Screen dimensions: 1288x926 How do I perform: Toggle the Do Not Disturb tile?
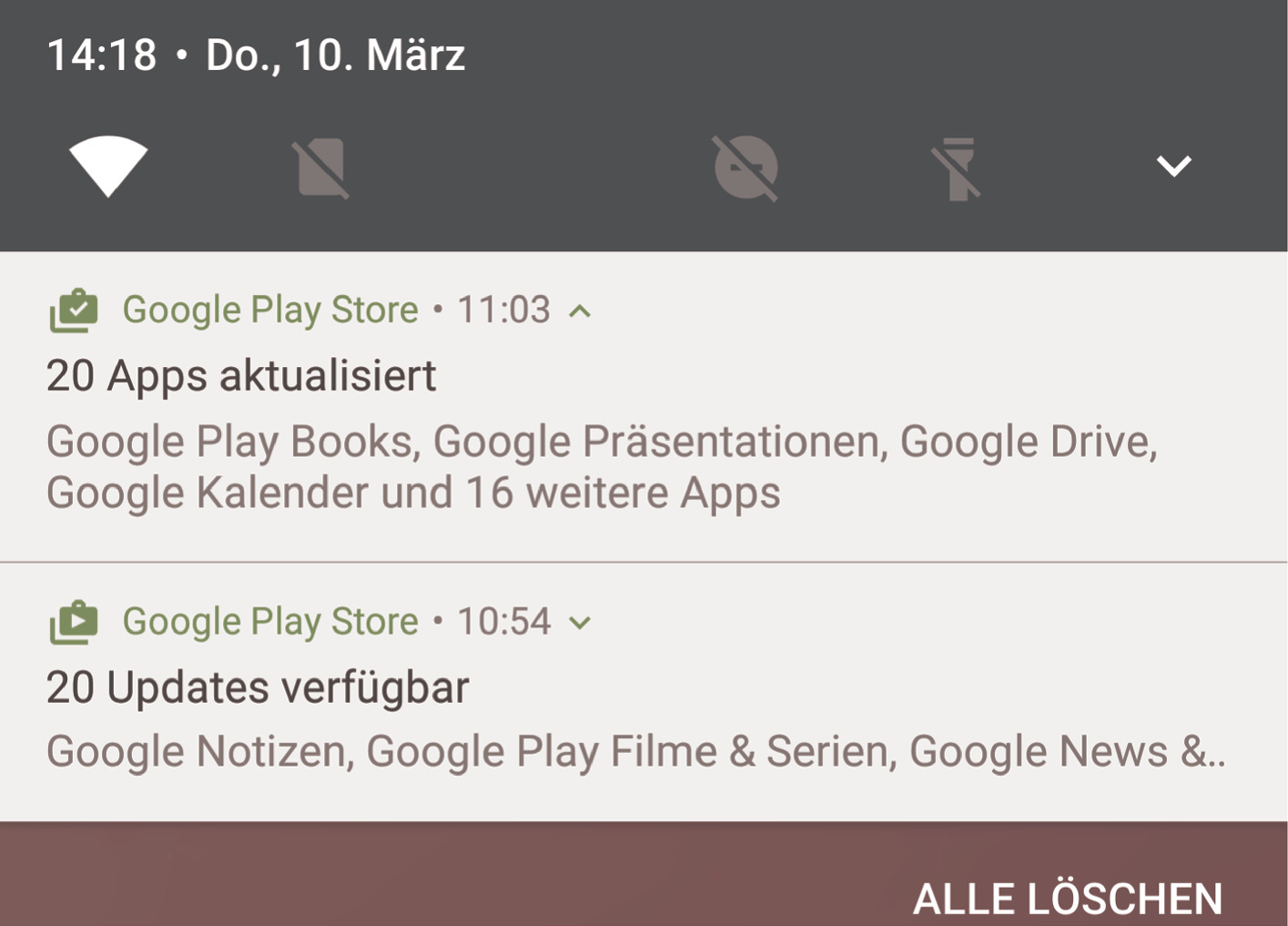click(745, 168)
